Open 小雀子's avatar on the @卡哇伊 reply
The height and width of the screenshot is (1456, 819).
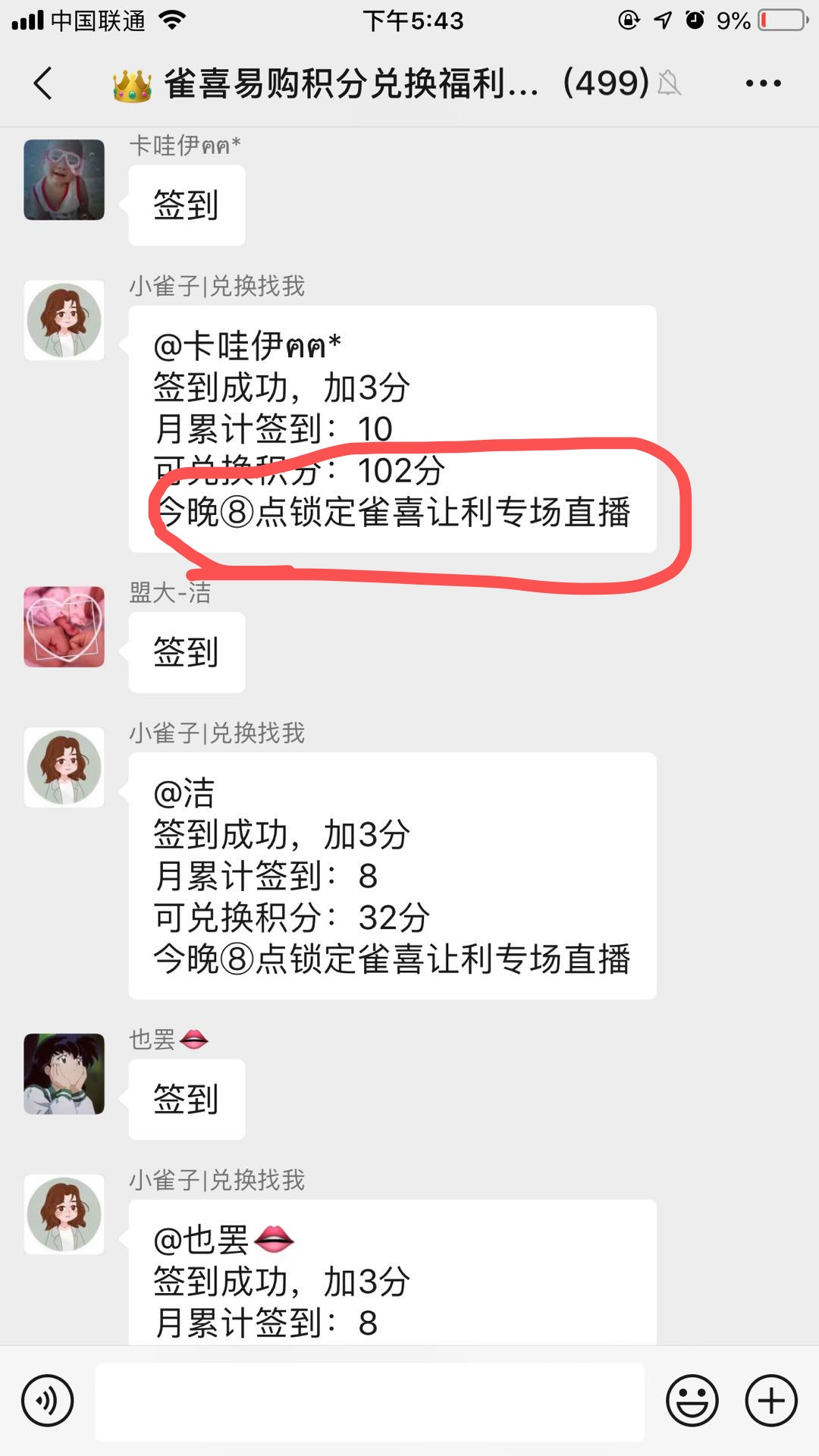(64, 320)
